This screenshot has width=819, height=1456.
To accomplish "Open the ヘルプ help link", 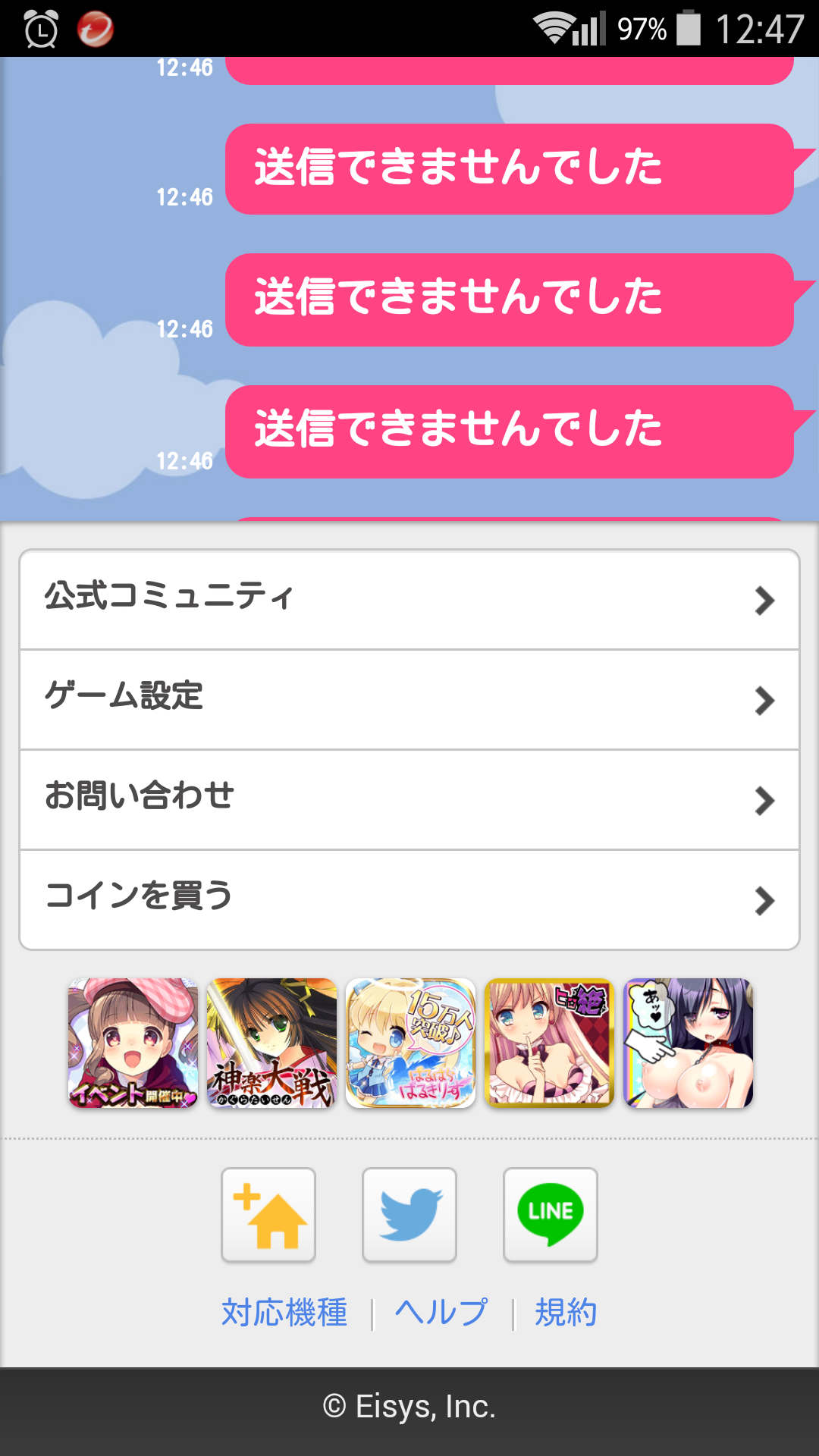I will (x=441, y=1312).
